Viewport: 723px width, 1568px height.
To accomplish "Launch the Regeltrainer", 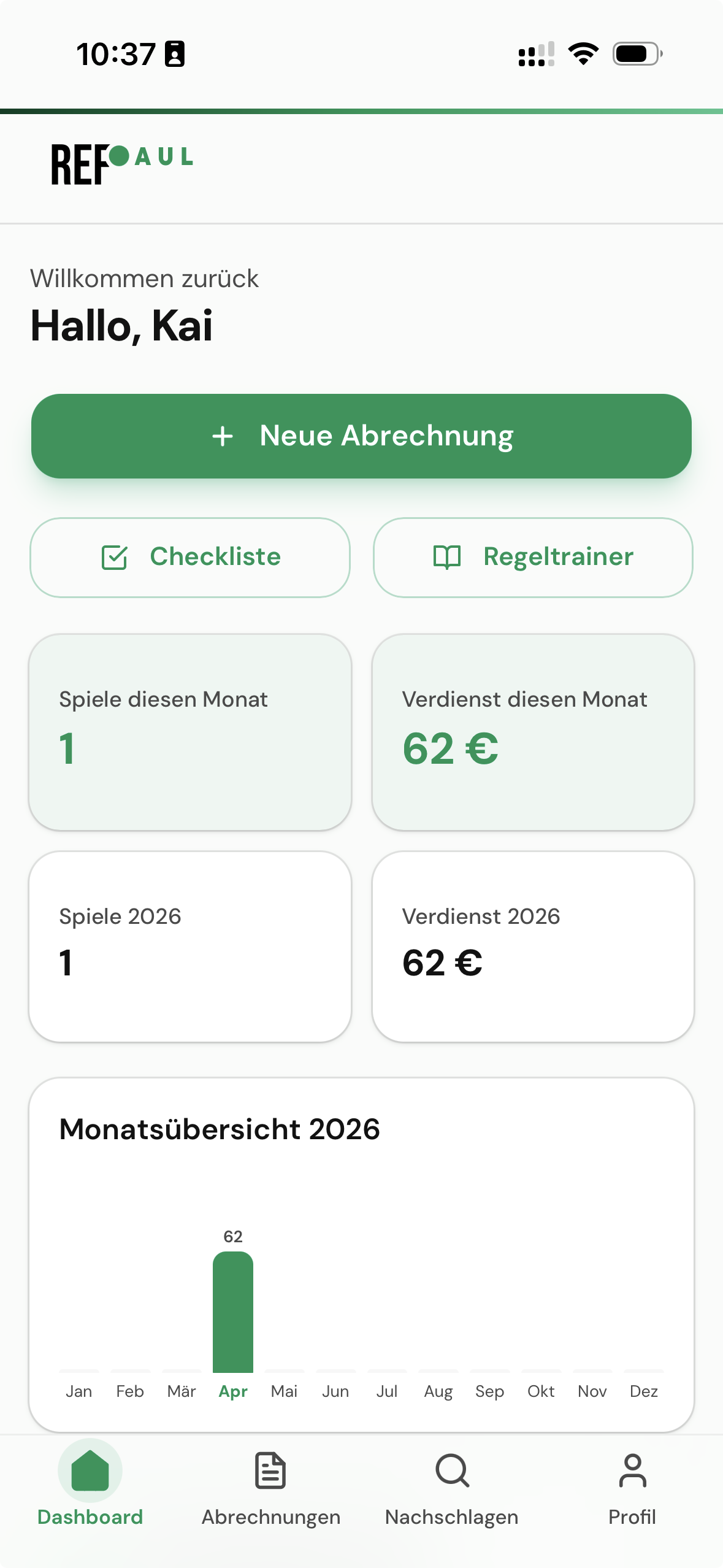I will pyautogui.click(x=533, y=558).
